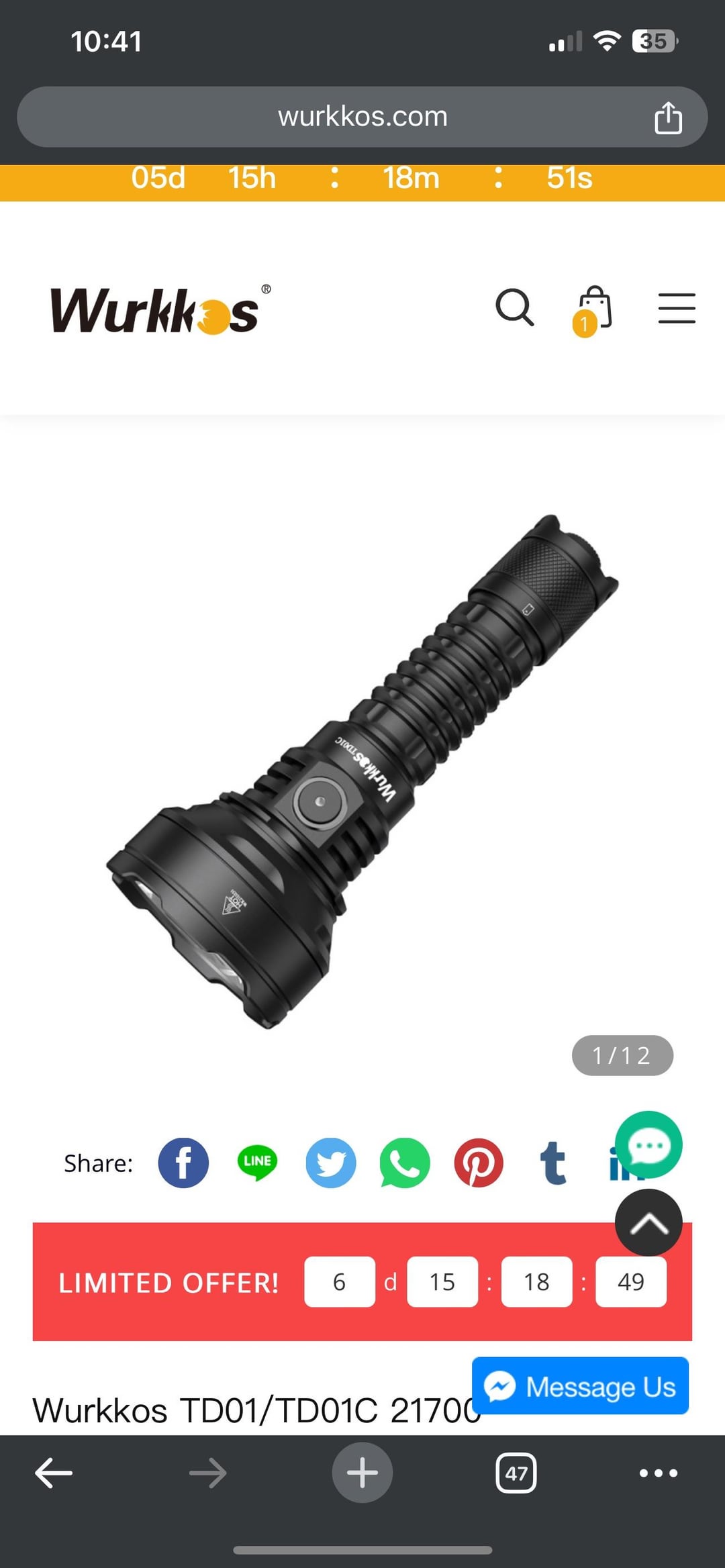
Task: Tap the wurkkos.com address bar
Action: click(362, 117)
